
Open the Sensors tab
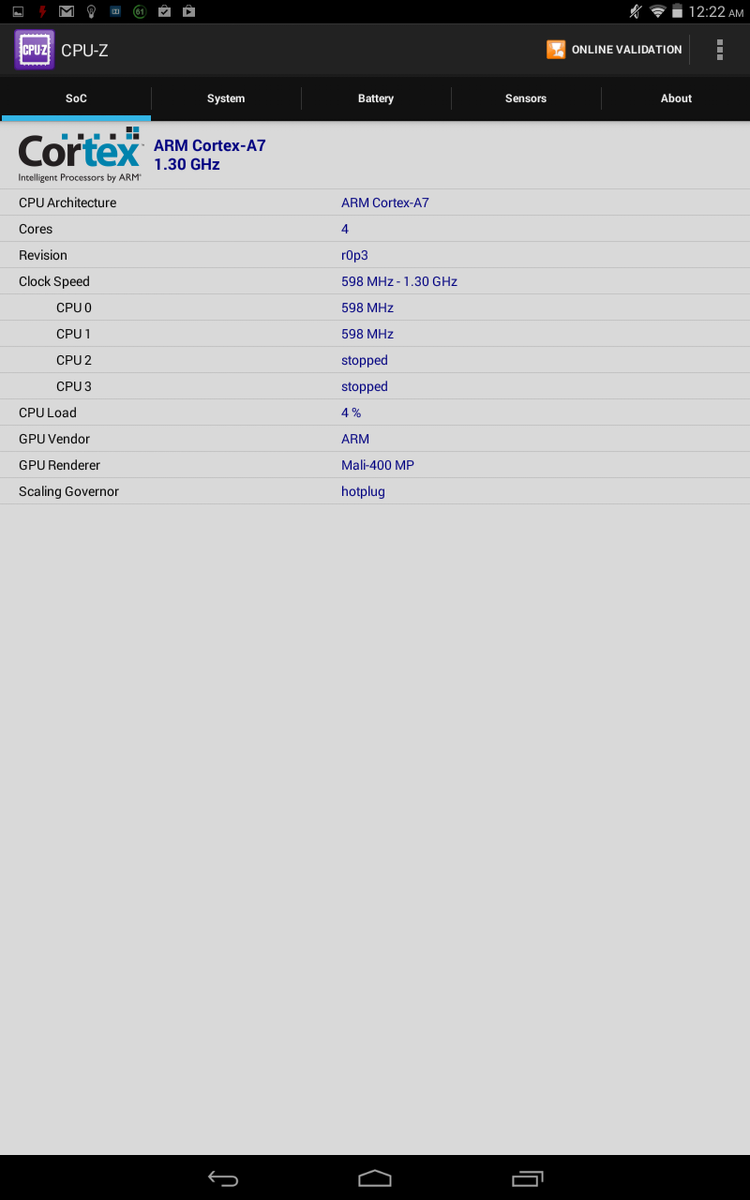(x=526, y=98)
